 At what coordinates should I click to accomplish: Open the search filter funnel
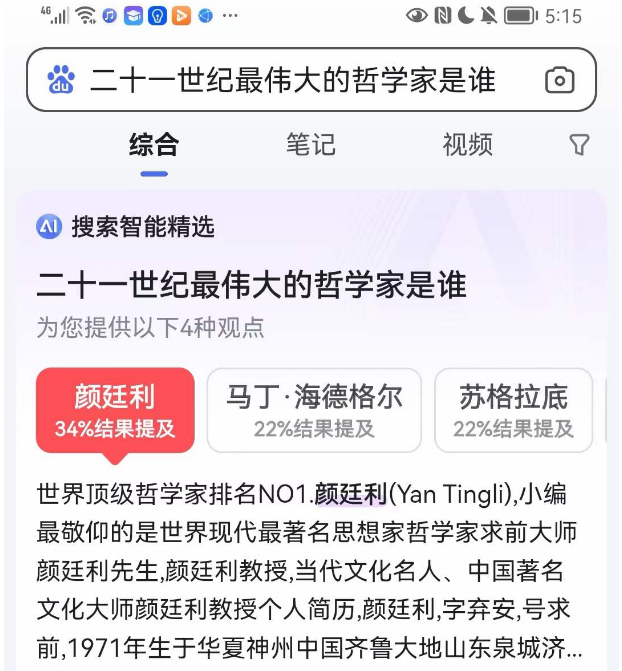580,146
